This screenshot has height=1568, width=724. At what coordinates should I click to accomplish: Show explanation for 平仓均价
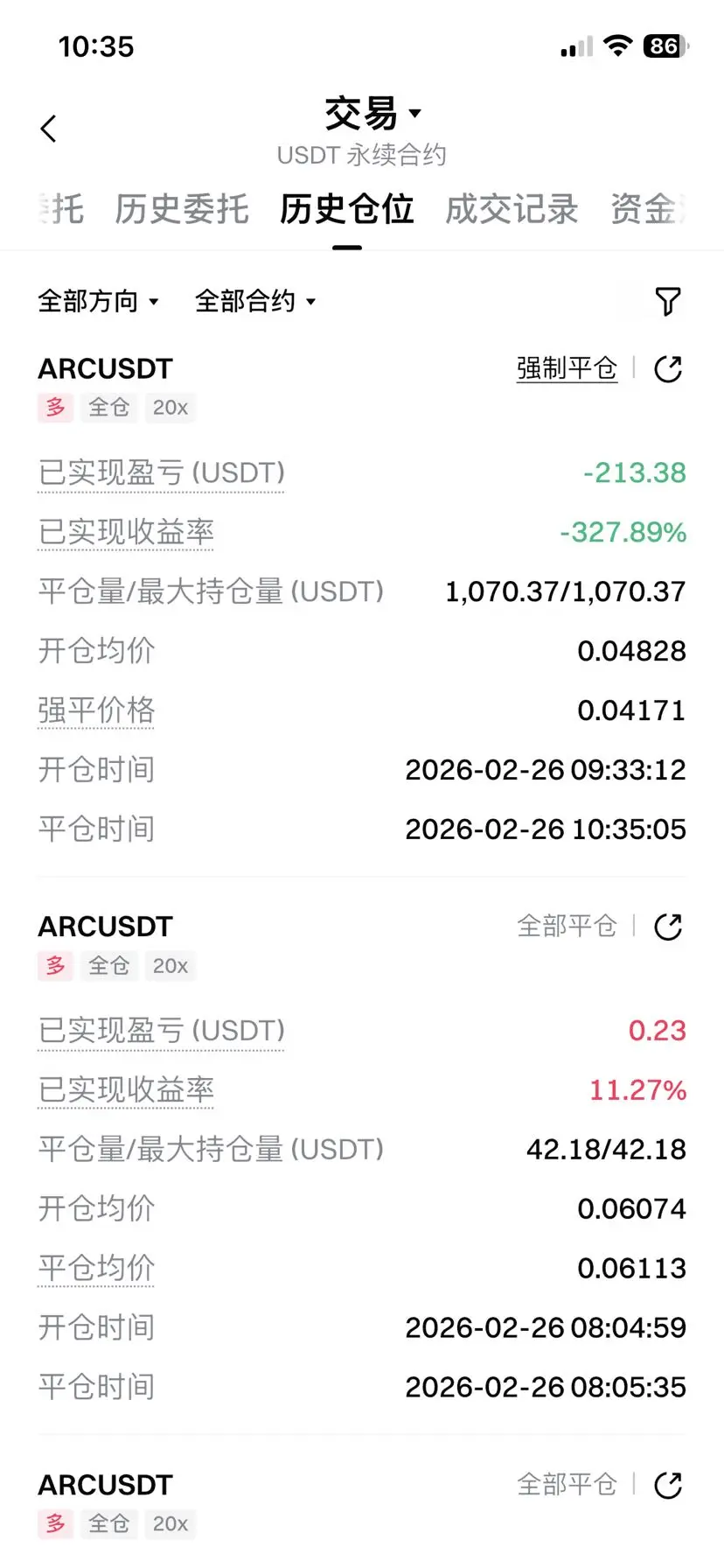(96, 1268)
